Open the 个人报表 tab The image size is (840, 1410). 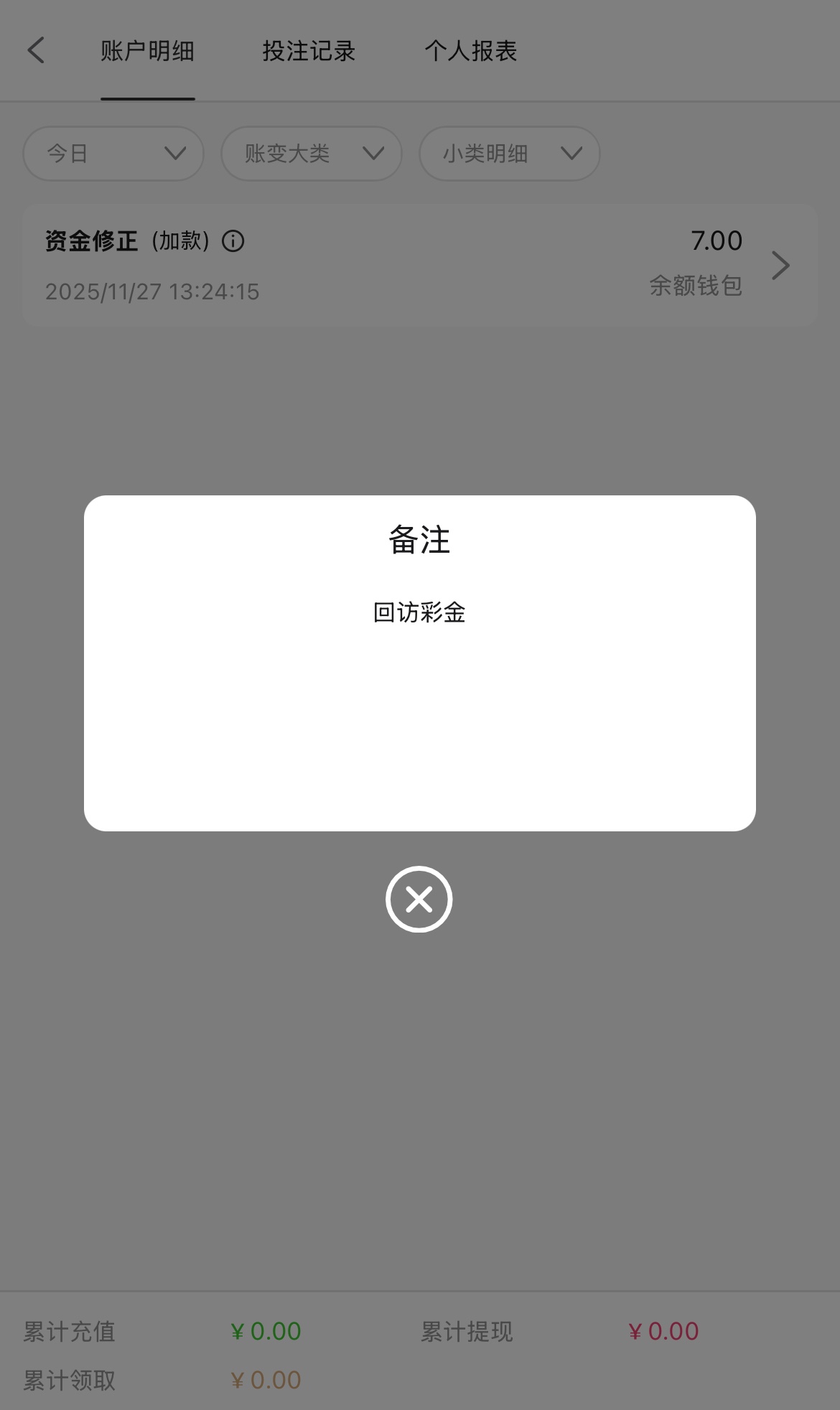[471, 51]
